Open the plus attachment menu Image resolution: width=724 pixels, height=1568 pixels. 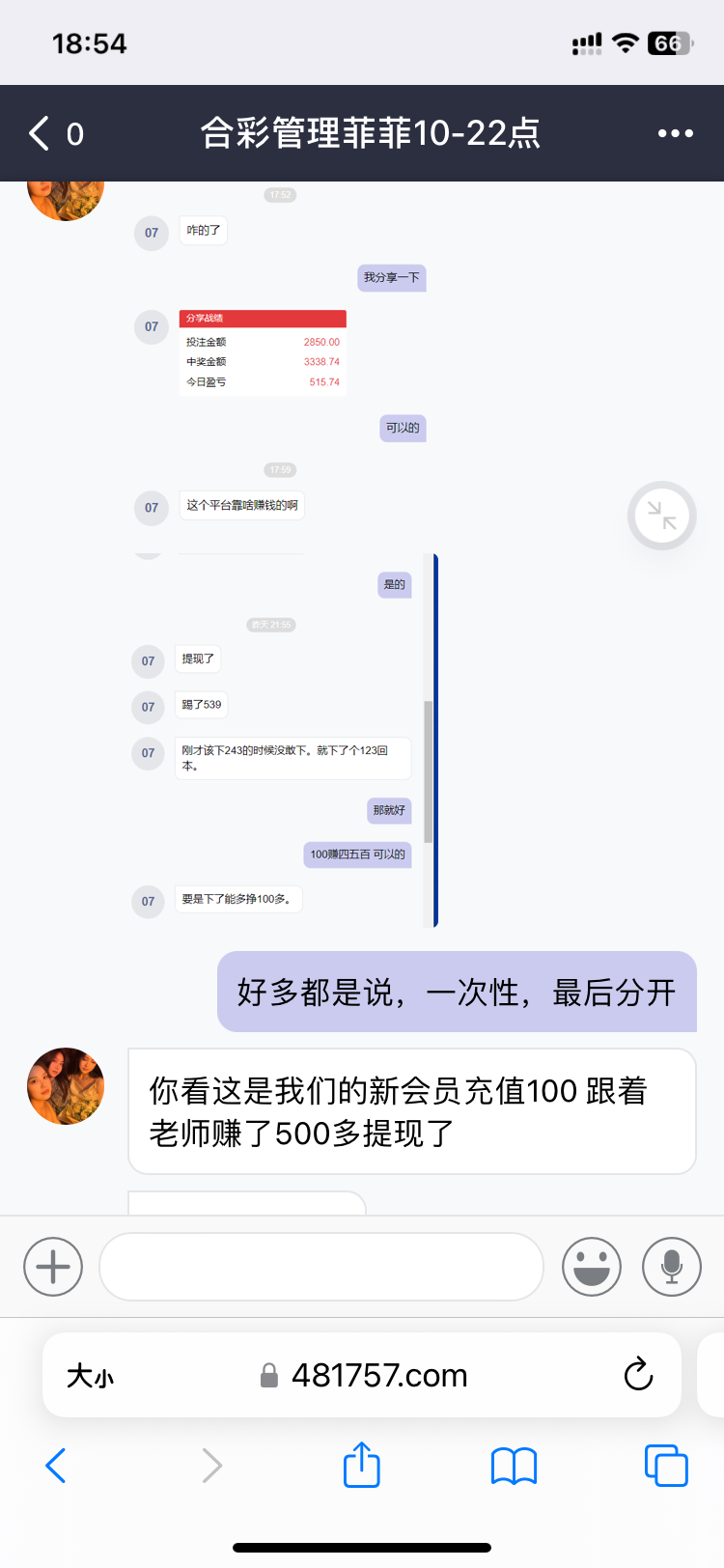(x=53, y=1266)
